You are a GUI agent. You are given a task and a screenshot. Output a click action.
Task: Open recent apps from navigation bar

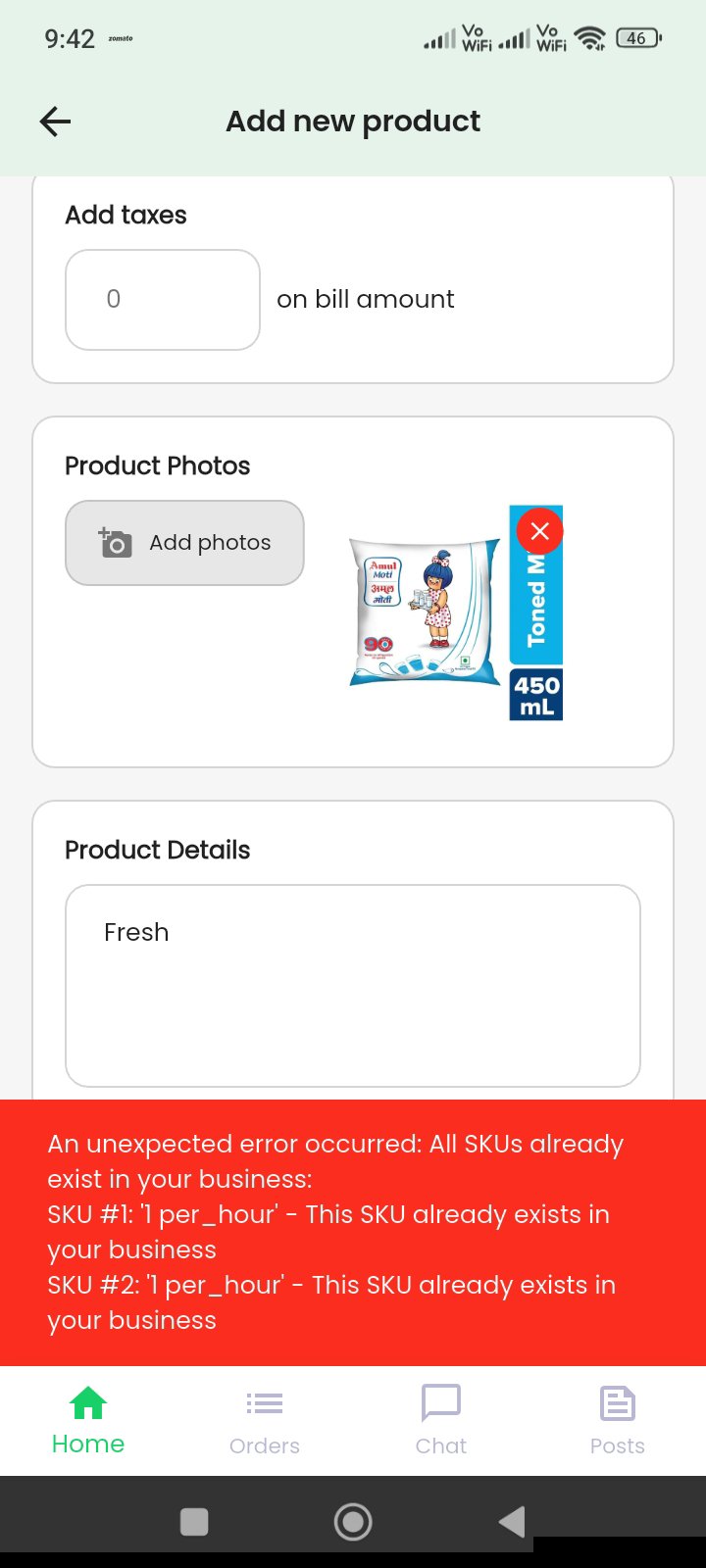pyautogui.click(x=194, y=1522)
